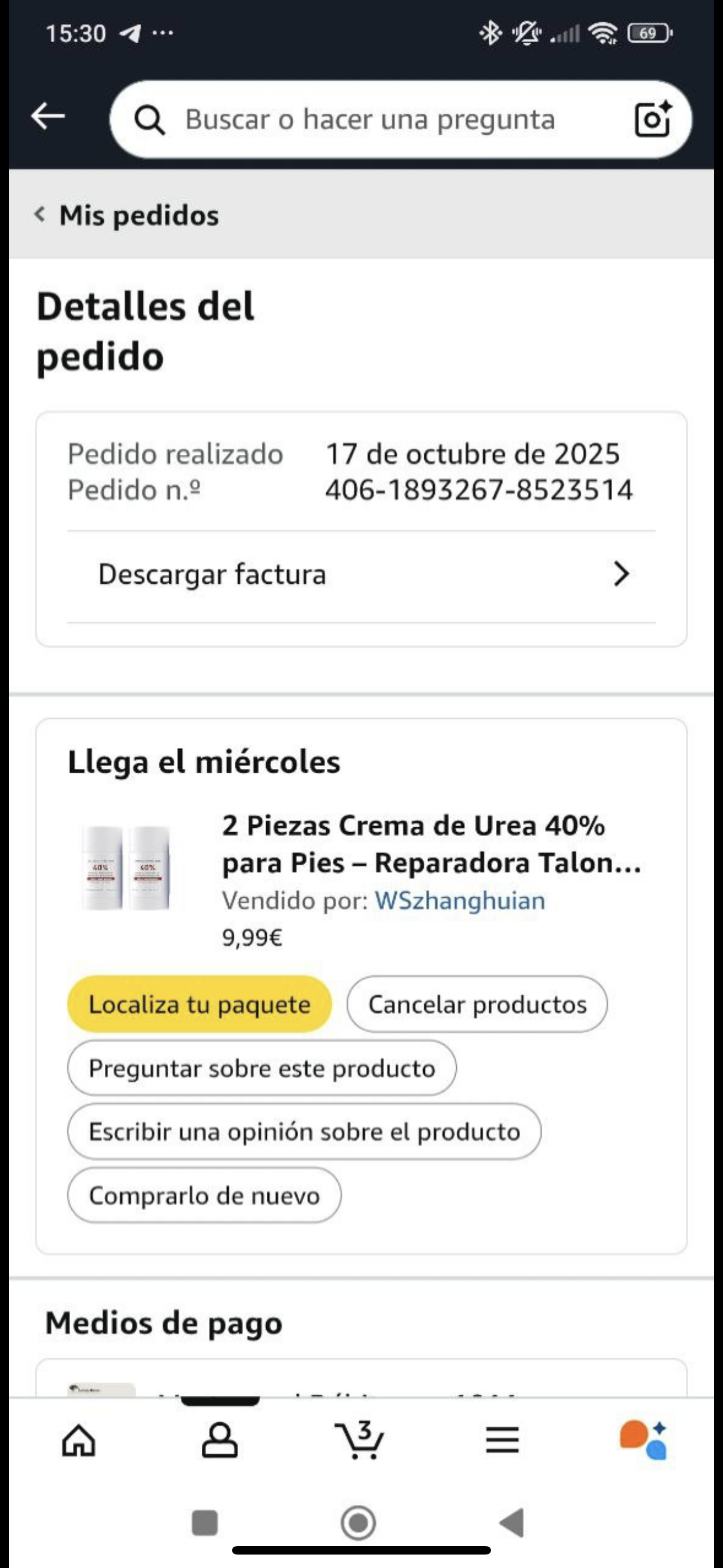Image resolution: width=723 pixels, height=1568 pixels.
Task: Open camera lens search
Action: (x=652, y=119)
